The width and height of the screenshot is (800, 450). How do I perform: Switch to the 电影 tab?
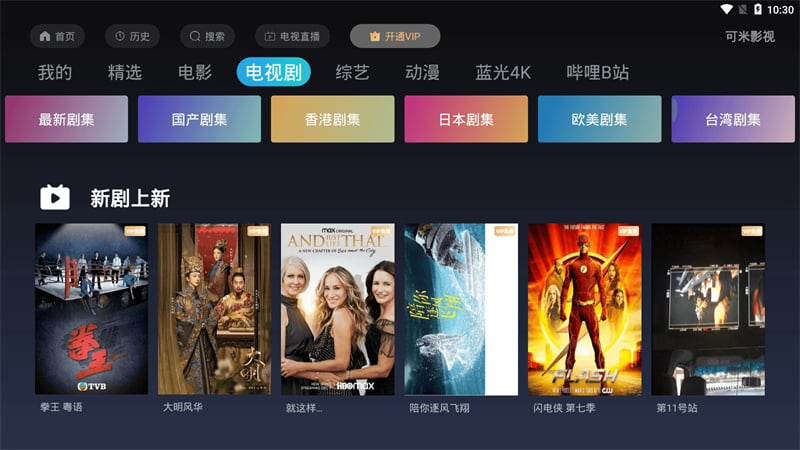pyautogui.click(x=195, y=72)
